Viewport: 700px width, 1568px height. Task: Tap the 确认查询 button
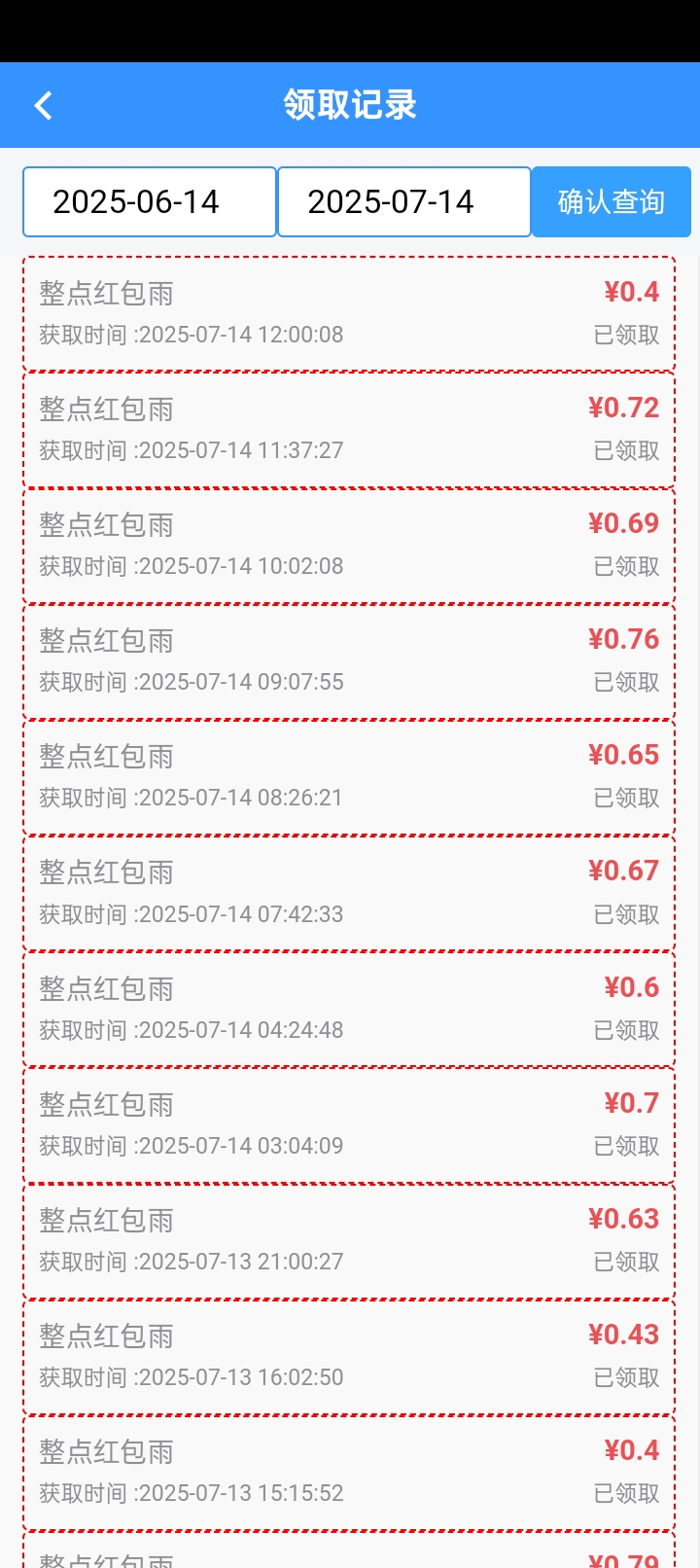point(611,202)
